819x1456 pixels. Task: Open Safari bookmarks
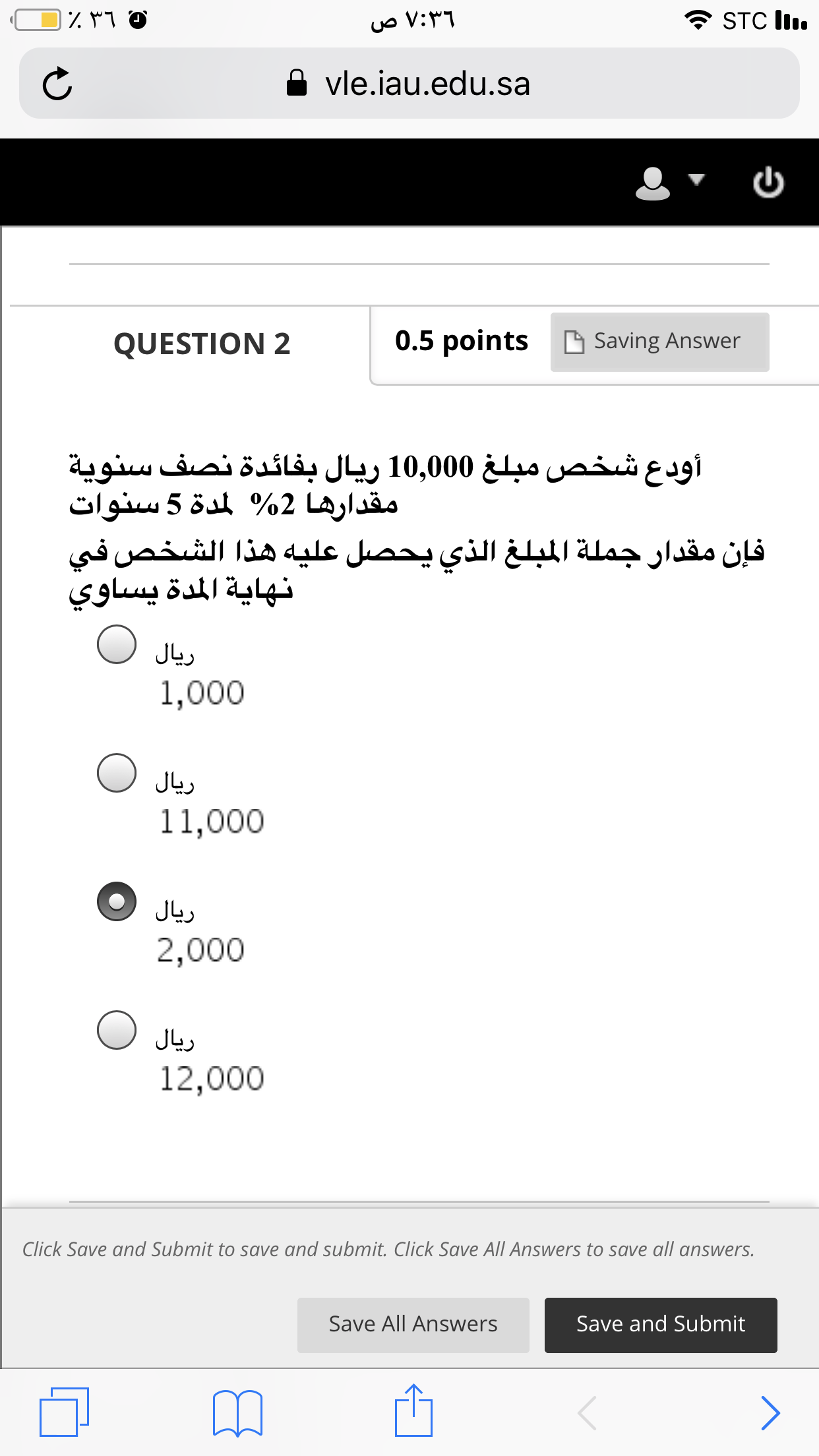[237, 1412]
